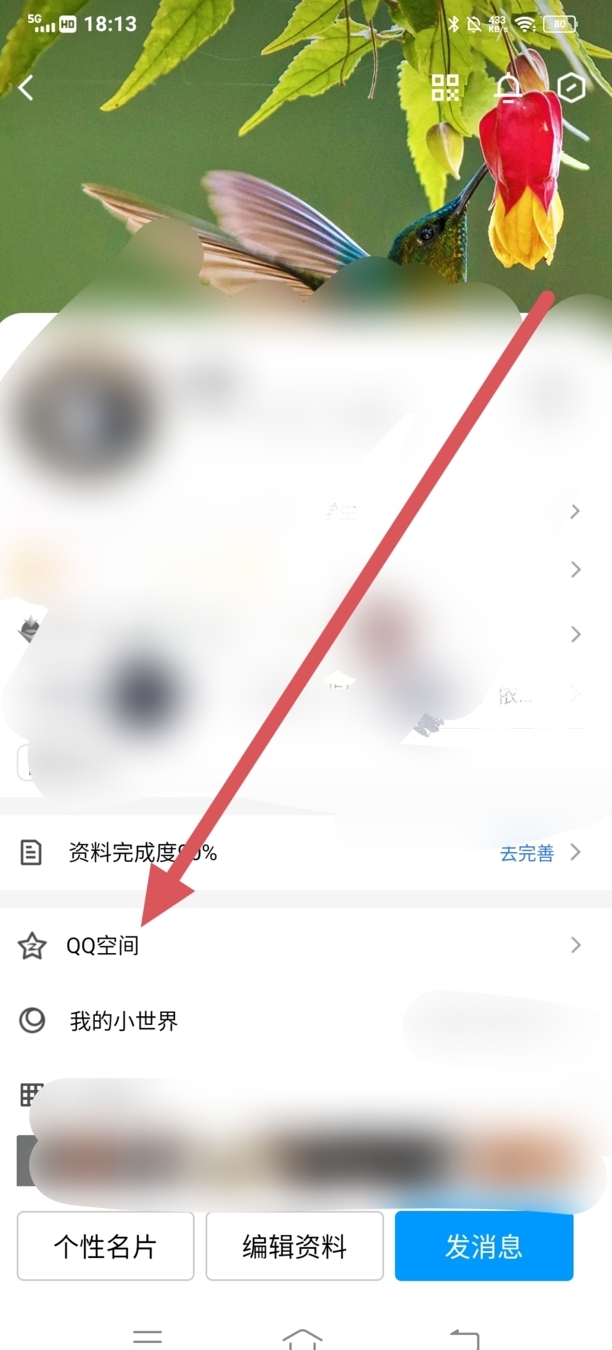Image resolution: width=612 pixels, height=1350 pixels.
Task: Open 我的小世界
Action: pos(123,1021)
